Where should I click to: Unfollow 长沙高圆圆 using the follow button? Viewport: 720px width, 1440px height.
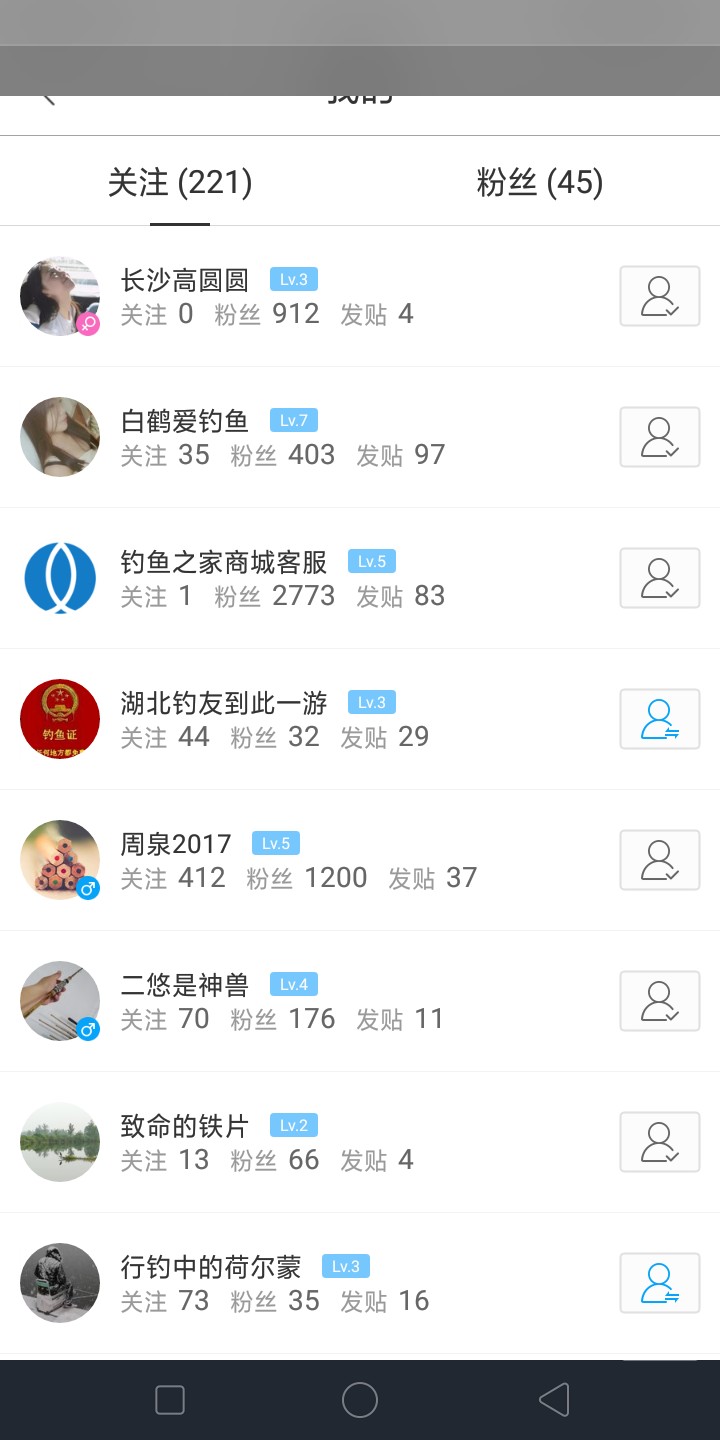[x=659, y=296]
